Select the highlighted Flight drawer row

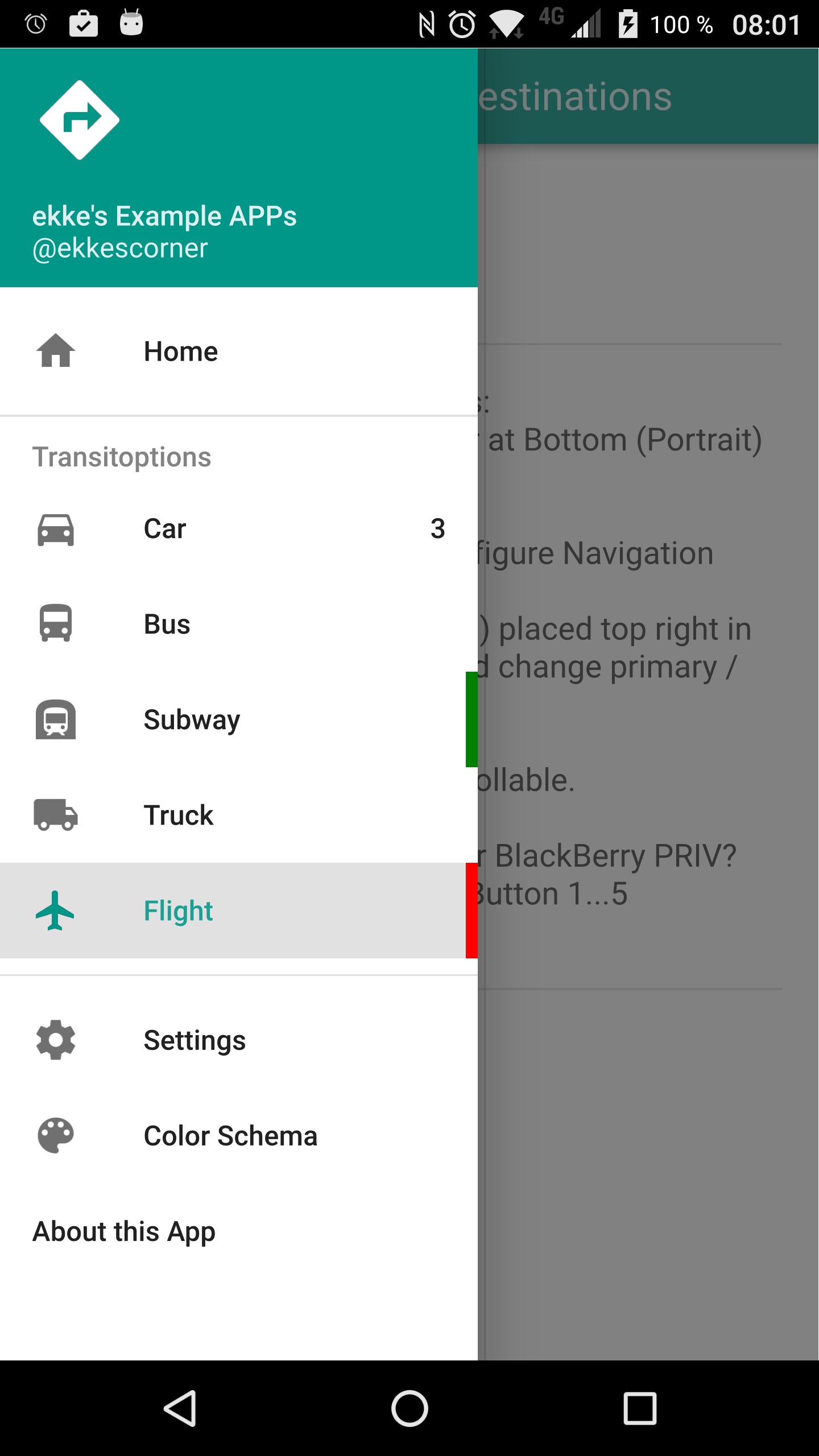point(239,911)
